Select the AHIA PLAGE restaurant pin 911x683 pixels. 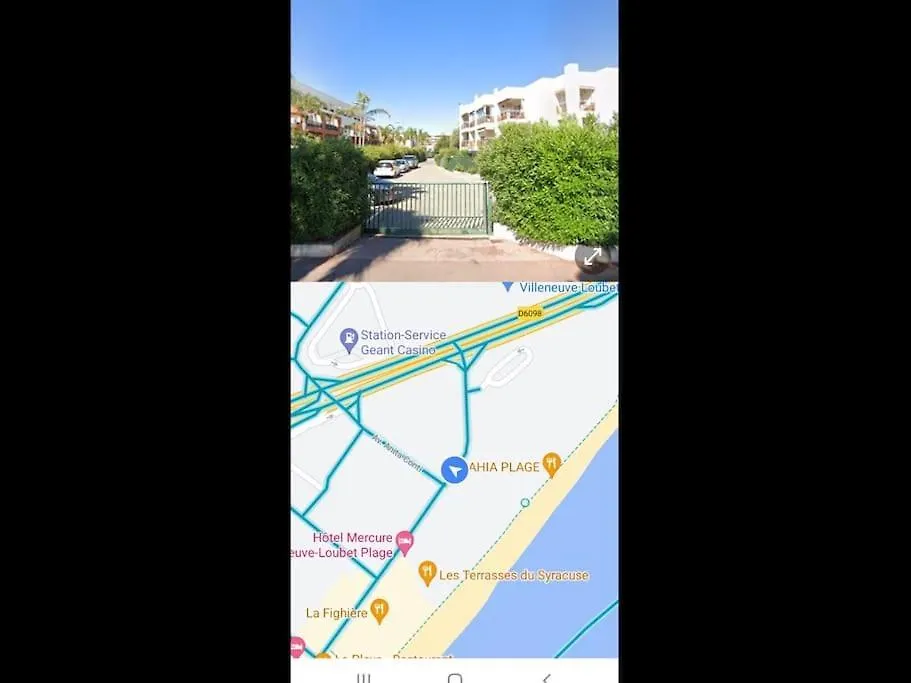(551, 464)
